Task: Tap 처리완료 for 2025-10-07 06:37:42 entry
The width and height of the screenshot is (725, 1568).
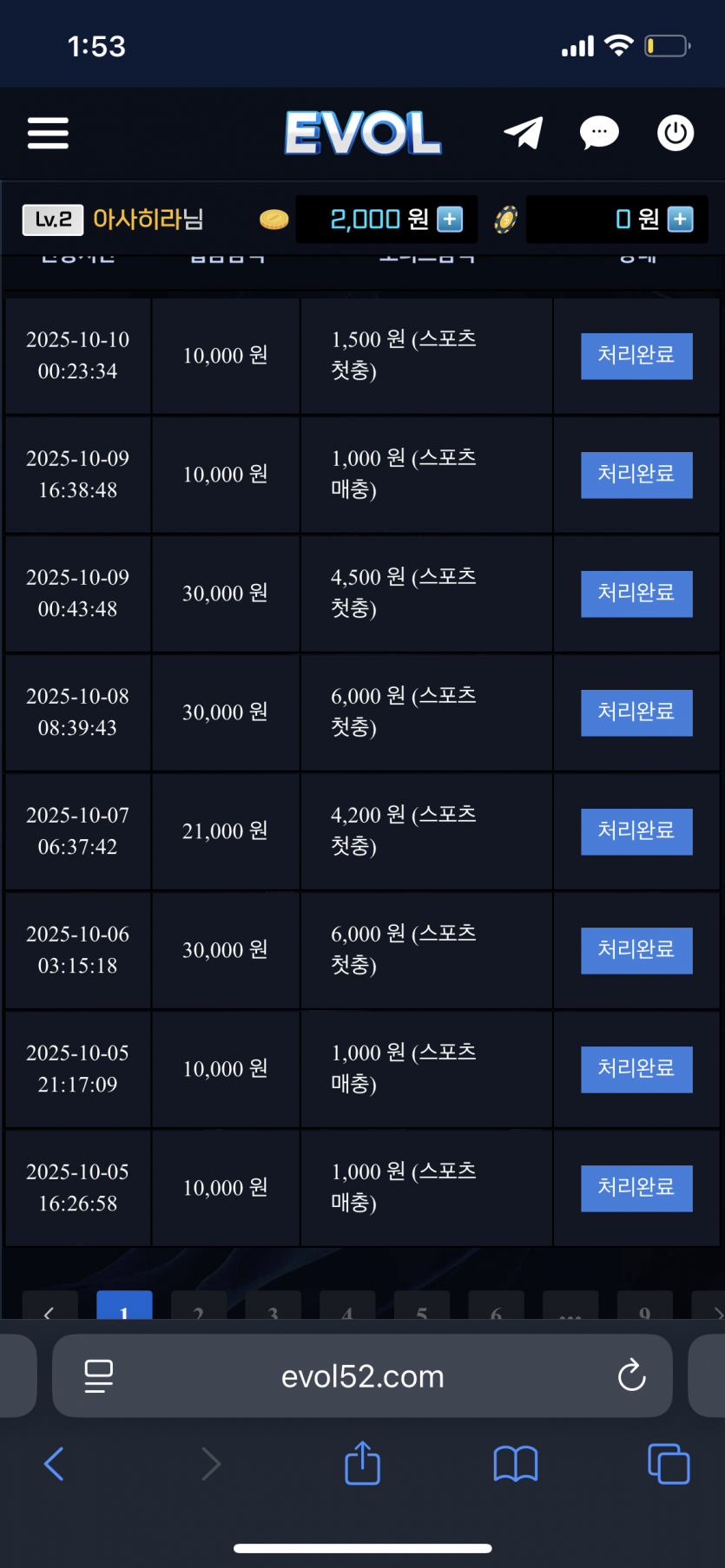Action: [636, 831]
